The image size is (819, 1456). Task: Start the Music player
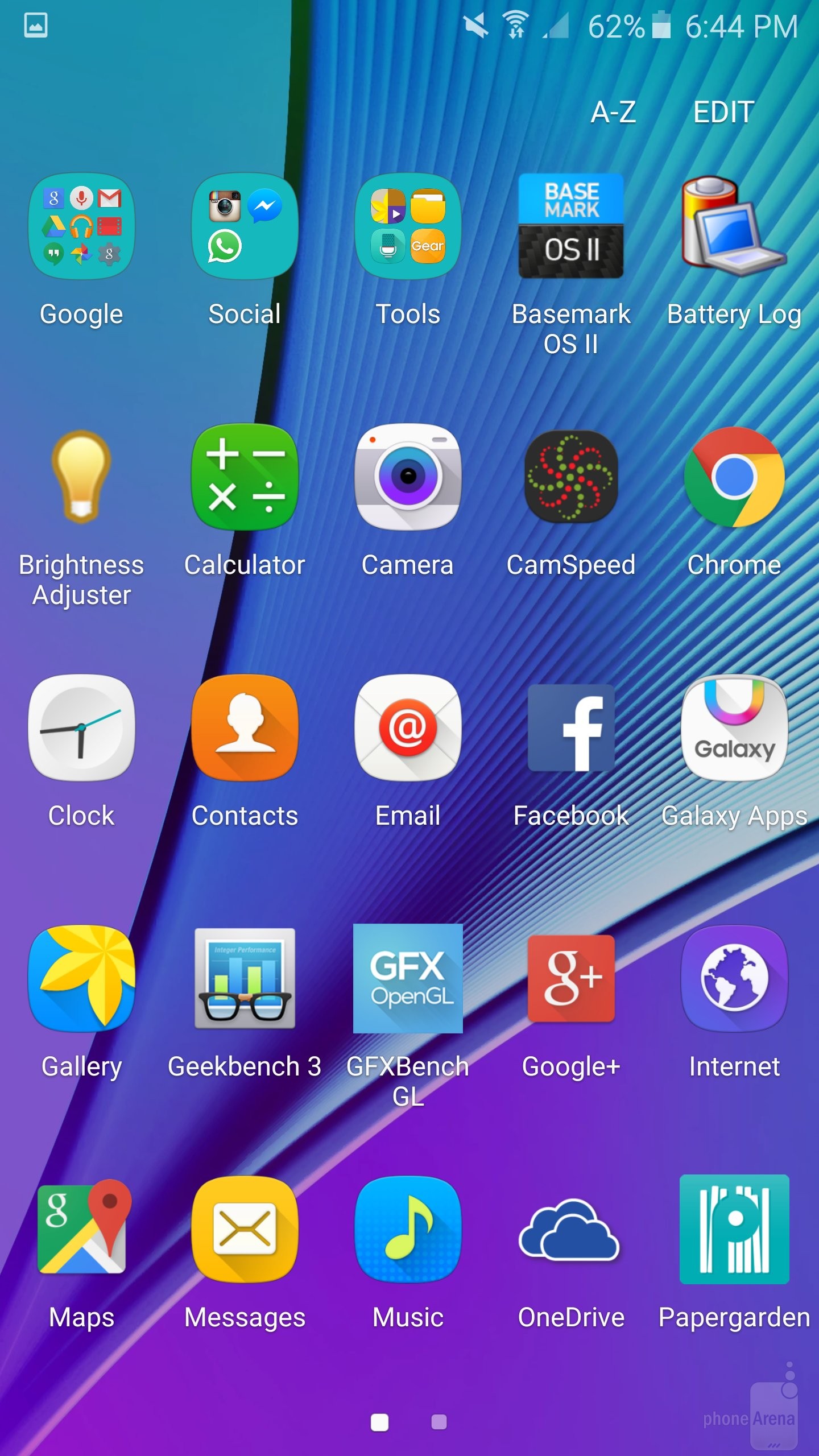click(x=408, y=1228)
